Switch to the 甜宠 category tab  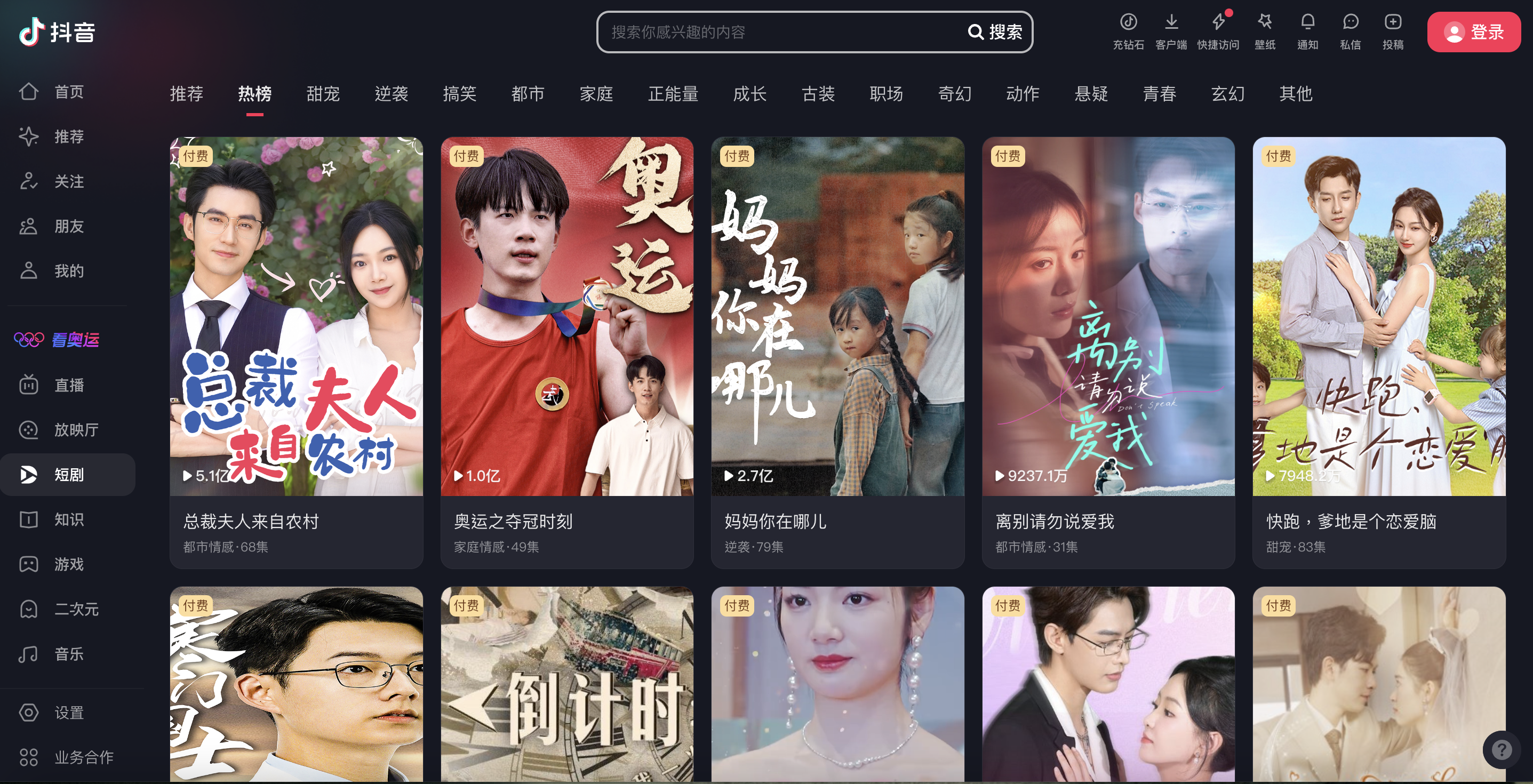(323, 94)
